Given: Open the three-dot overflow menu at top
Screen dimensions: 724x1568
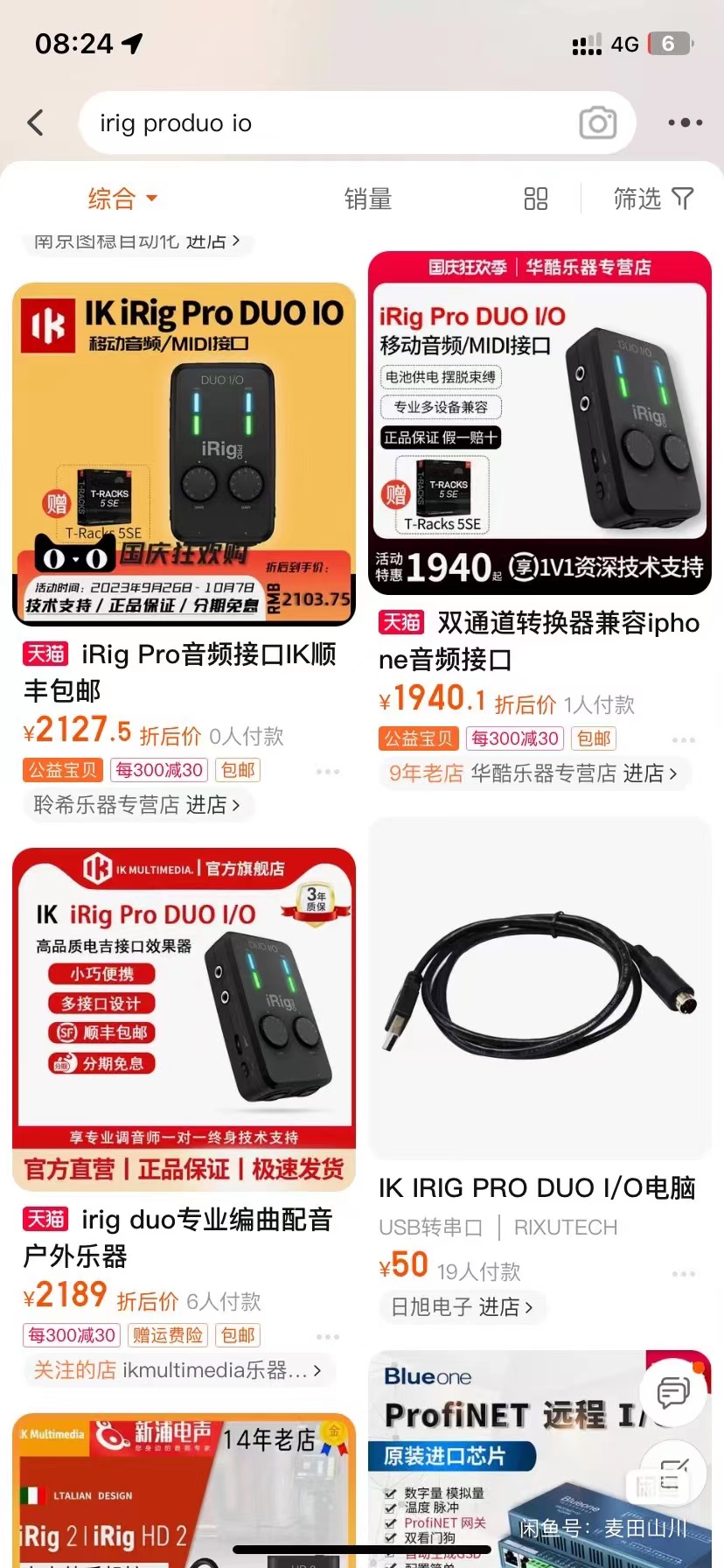Looking at the screenshot, I should [685, 122].
